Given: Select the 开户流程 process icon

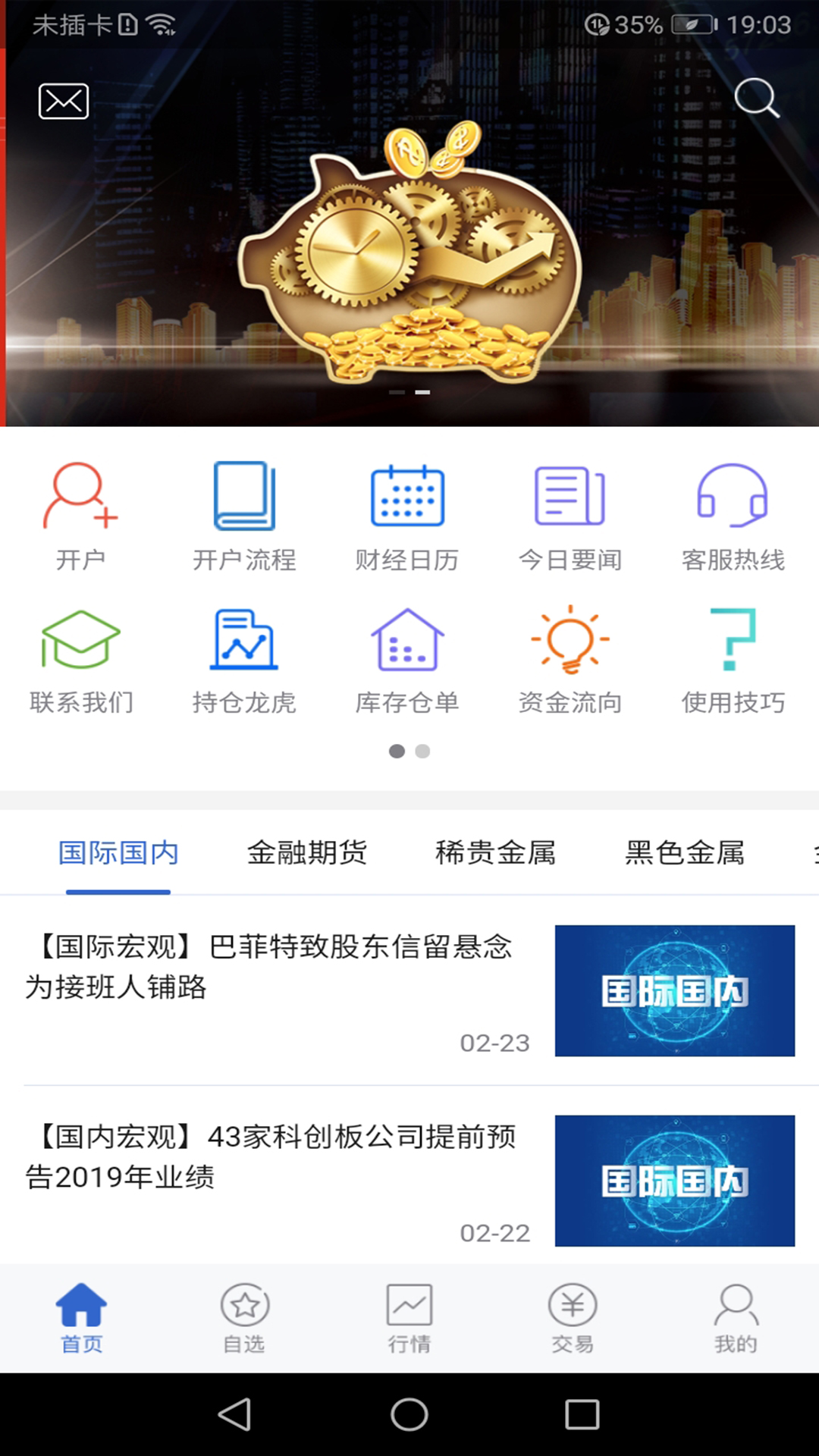Looking at the screenshot, I should click(x=244, y=516).
